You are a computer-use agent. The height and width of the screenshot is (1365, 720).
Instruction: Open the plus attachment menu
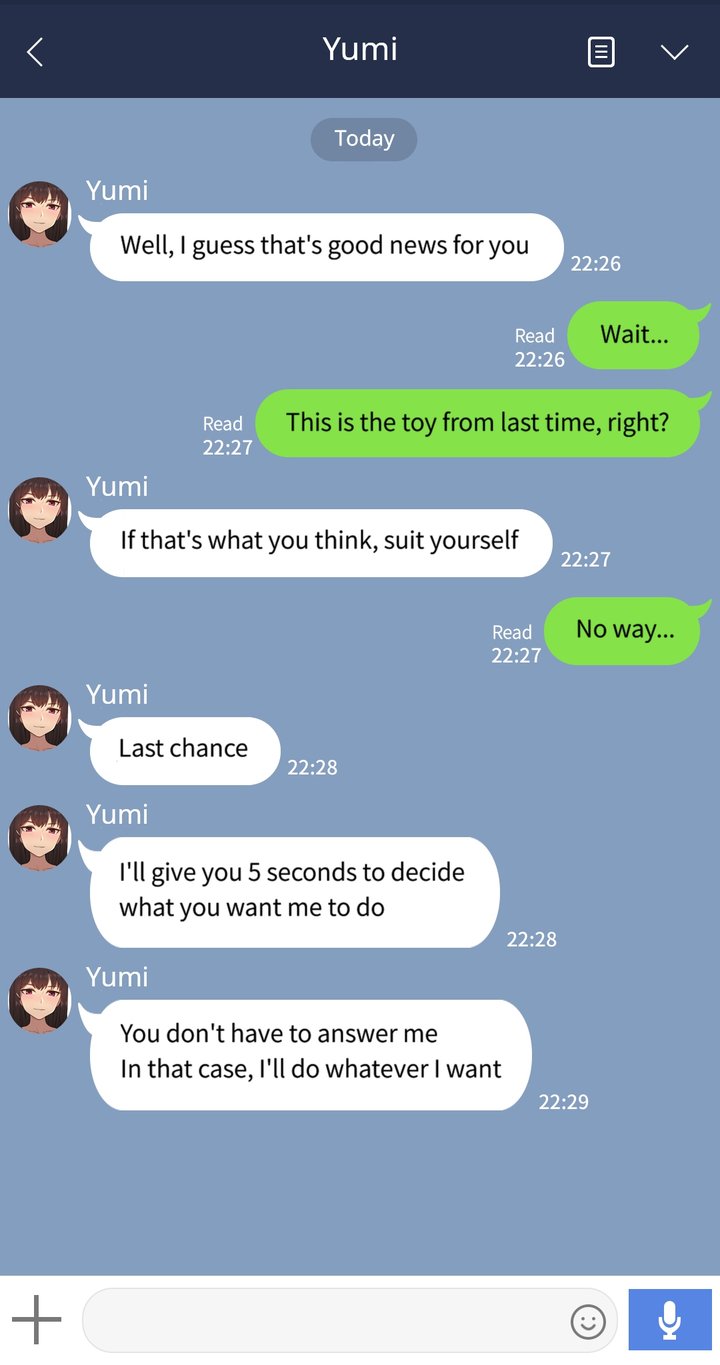[37, 1320]
